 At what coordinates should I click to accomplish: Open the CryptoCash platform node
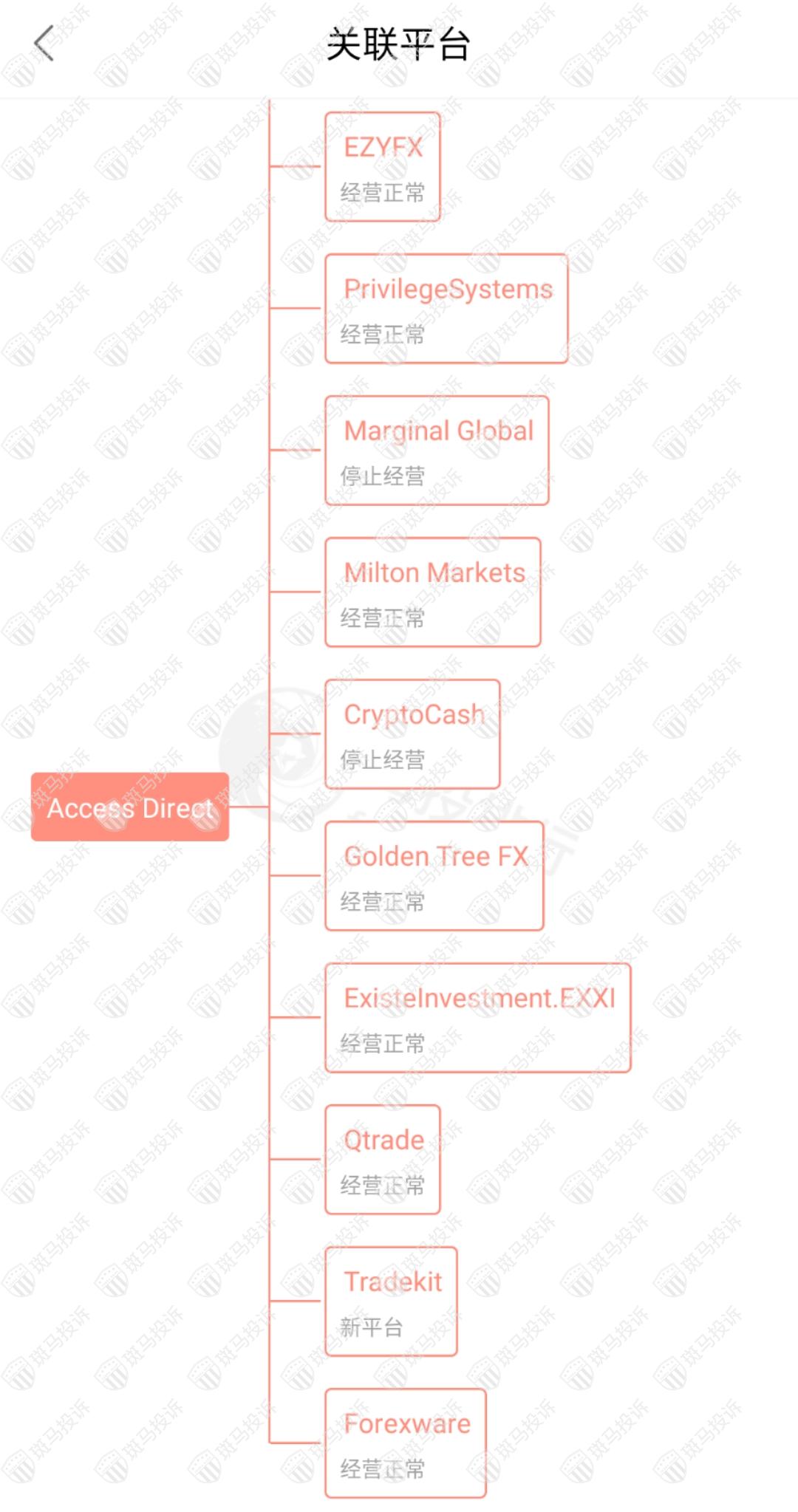pyautogui.click(x=412, y=734)
